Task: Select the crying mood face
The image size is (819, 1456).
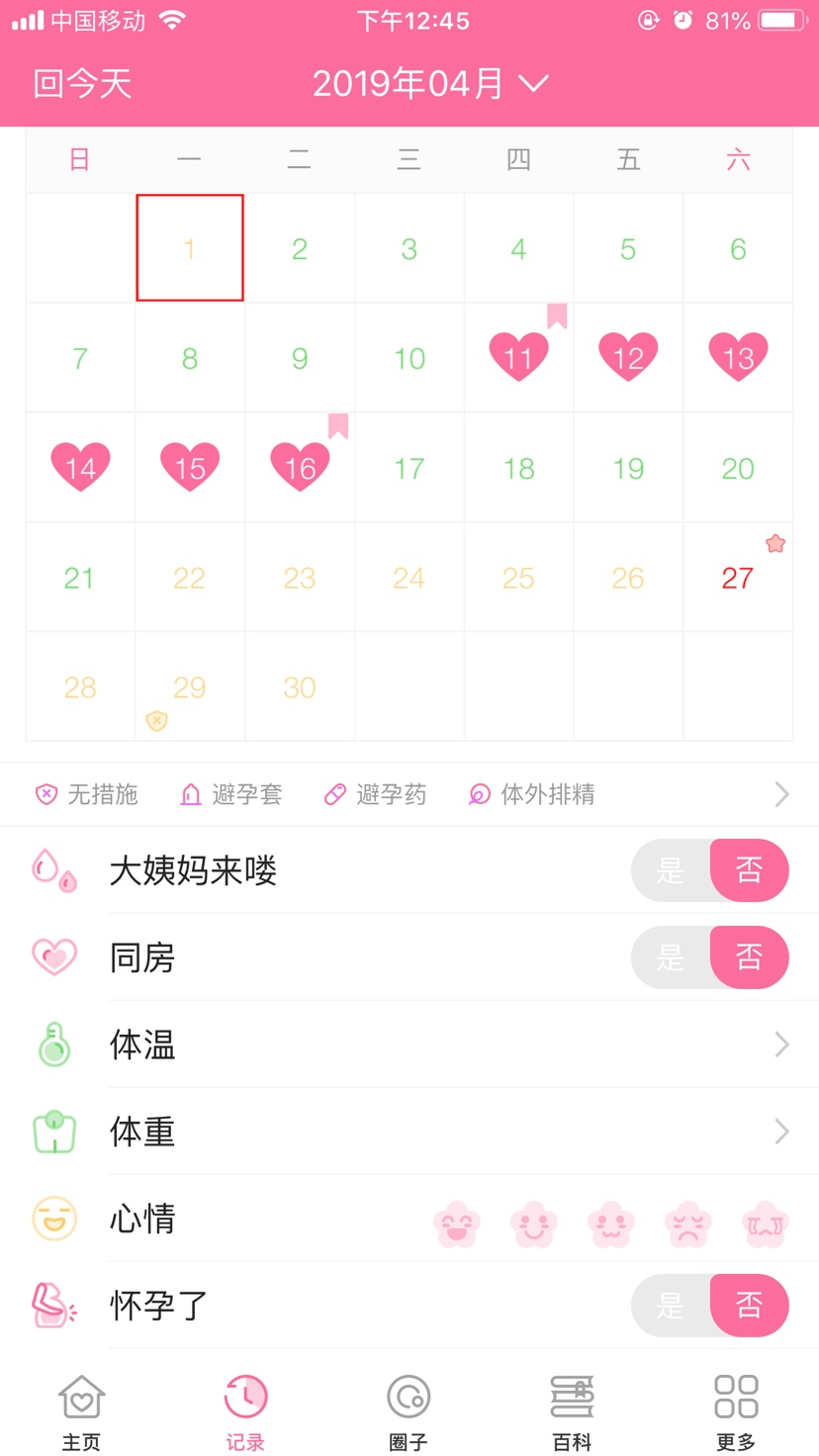Action: [766, 1224]
